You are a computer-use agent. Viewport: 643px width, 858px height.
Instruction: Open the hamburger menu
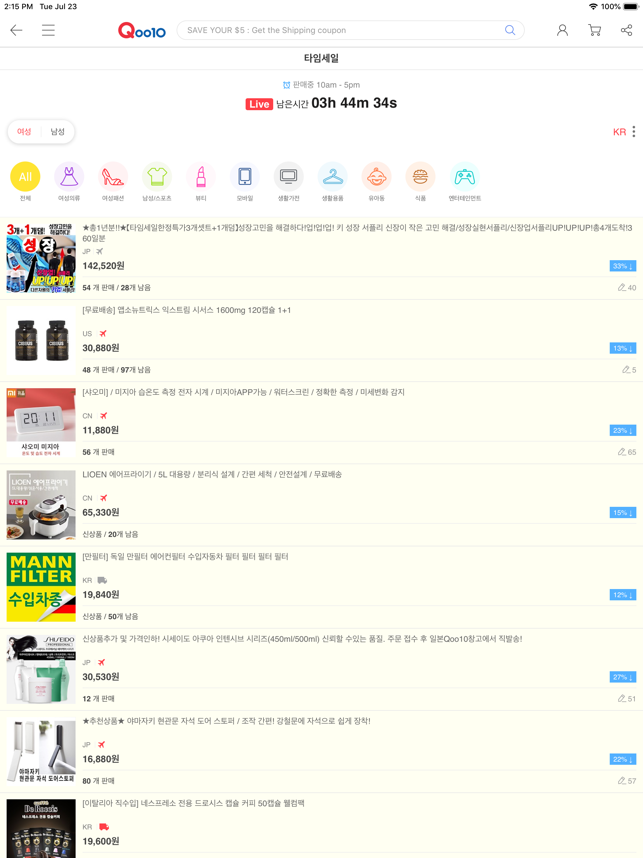(48, 30)
